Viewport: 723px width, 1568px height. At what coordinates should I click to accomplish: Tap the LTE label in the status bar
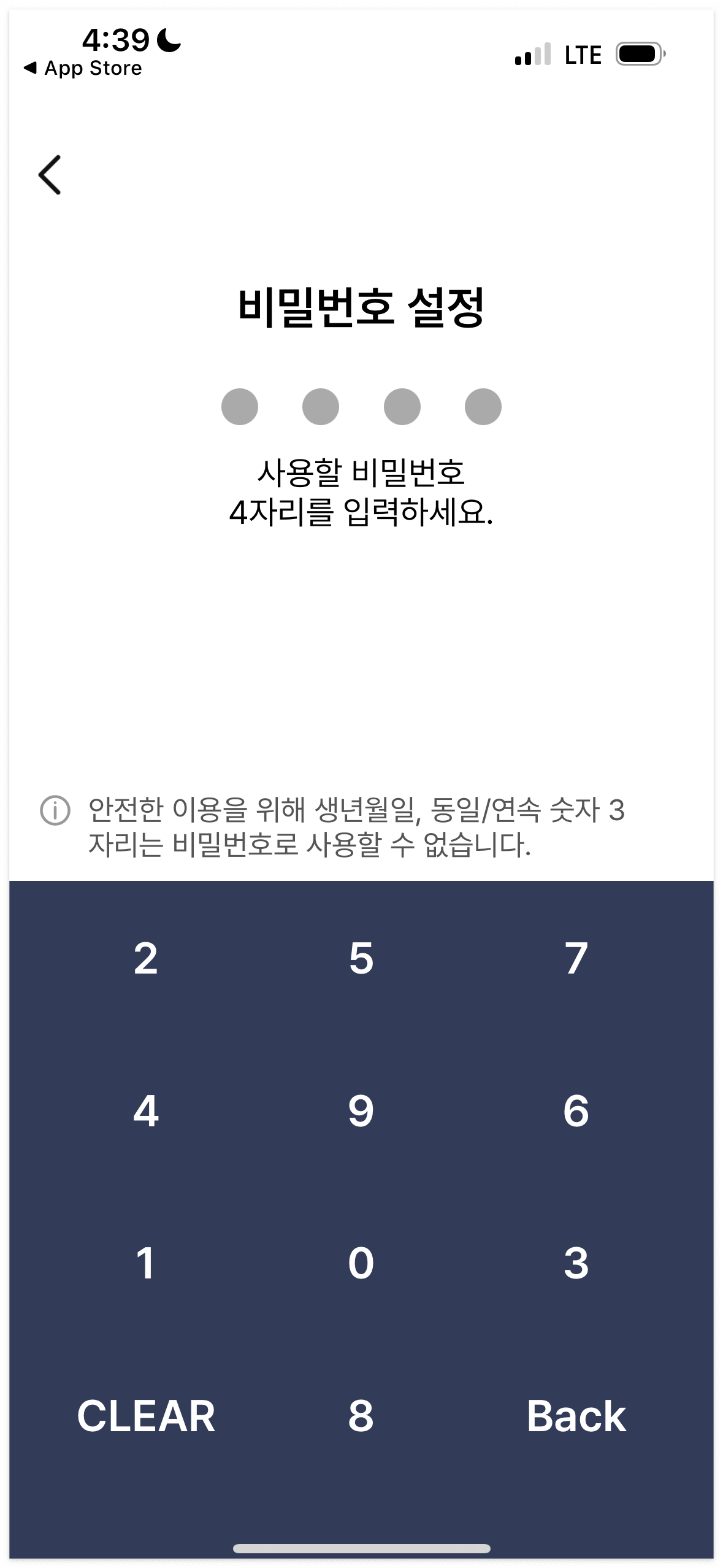(x=581, y=54)
